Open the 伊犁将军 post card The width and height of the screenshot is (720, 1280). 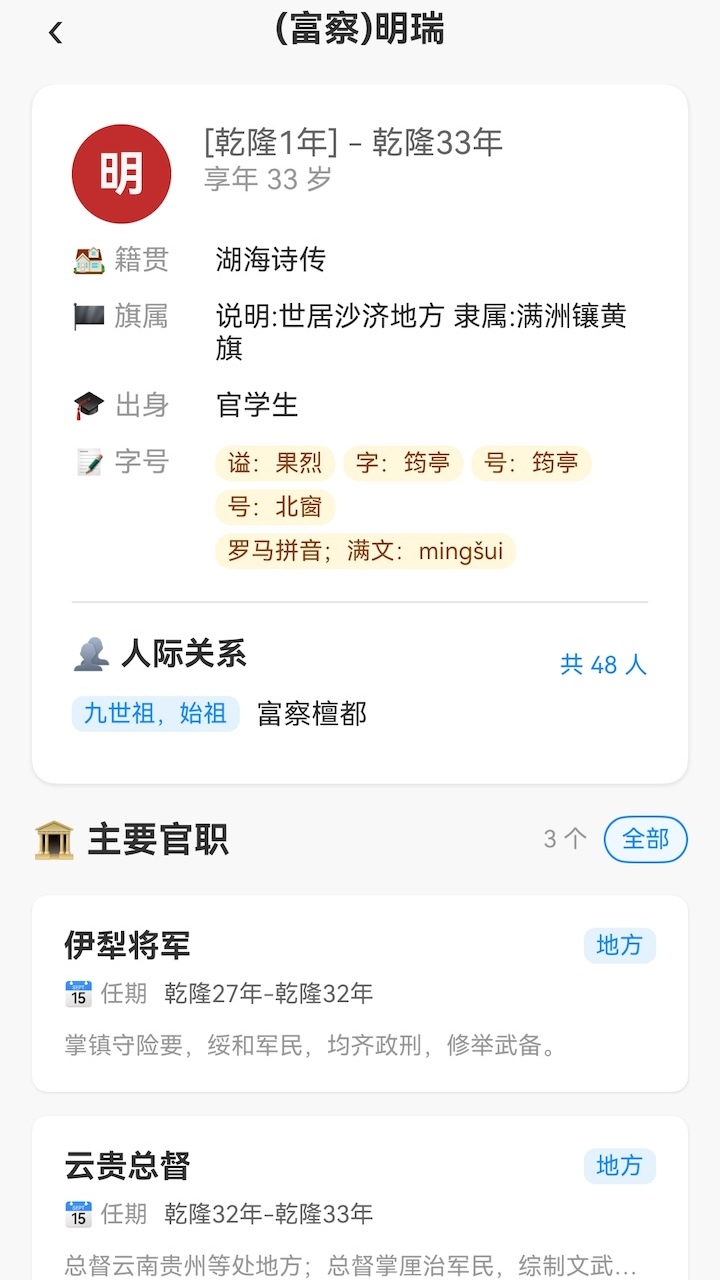tap(360, 993)
